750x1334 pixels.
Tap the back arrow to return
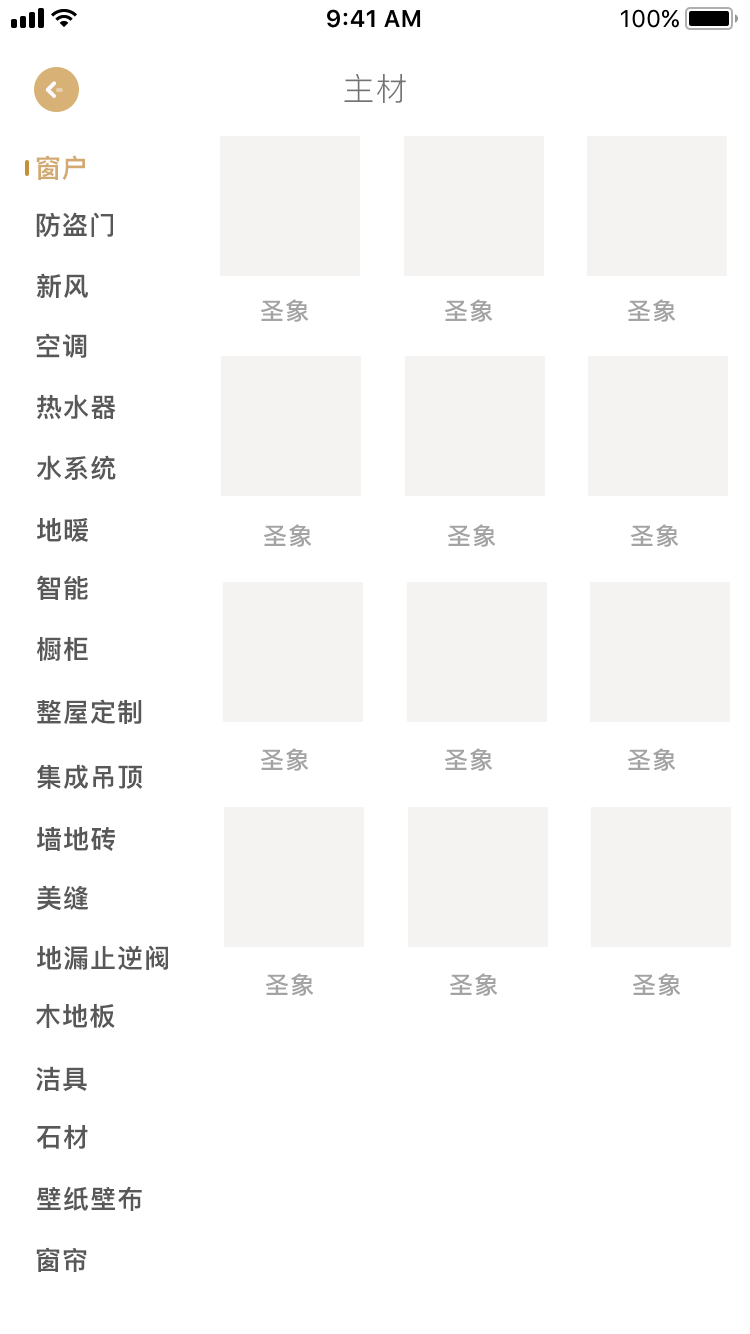56,89
